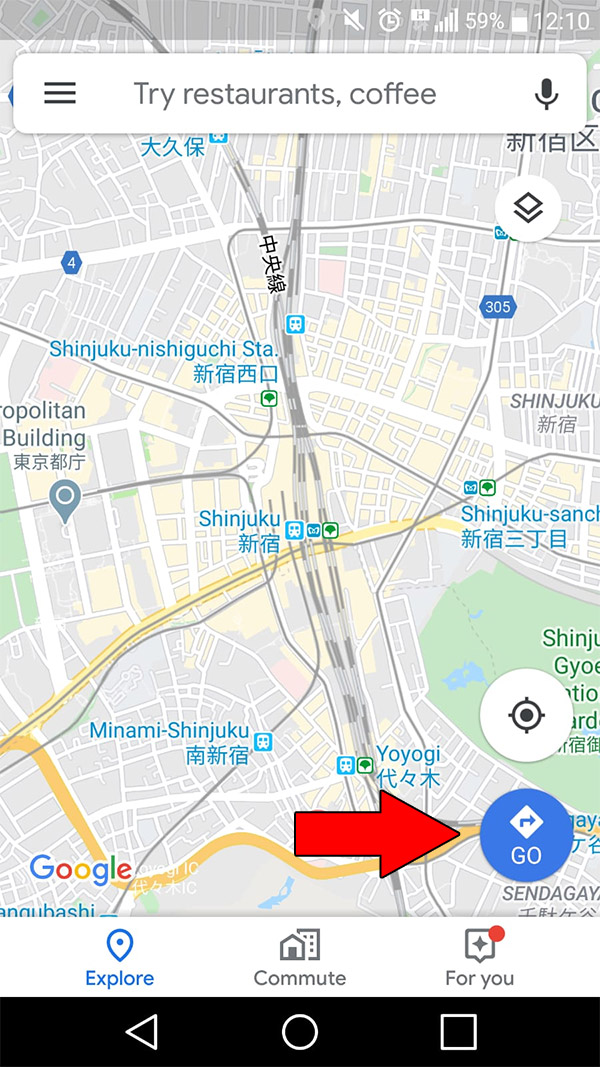Tap the blue GO directions button
The height and width of the screenshot is (1067, 600).
tap(526, 836)
